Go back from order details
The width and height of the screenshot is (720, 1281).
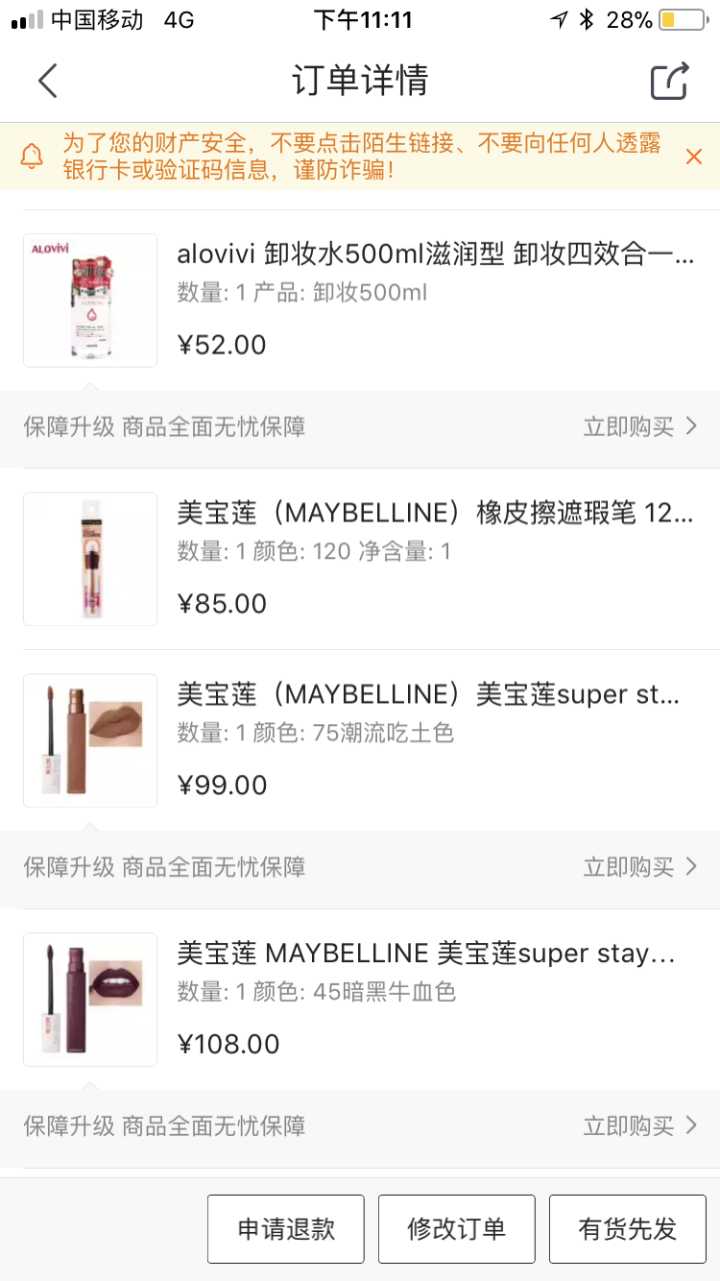[47, 81]
